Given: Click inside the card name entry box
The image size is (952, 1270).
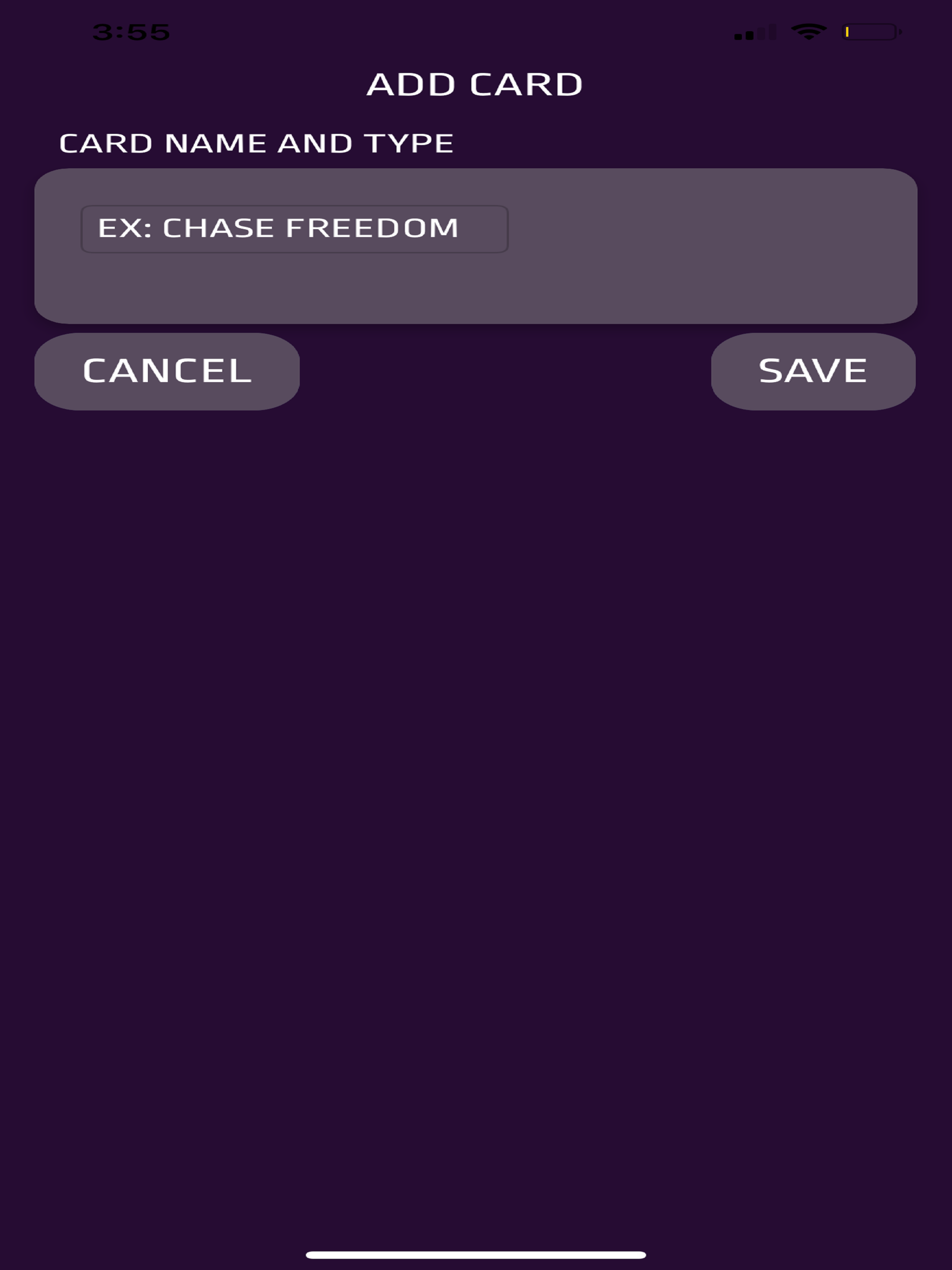Looking at the screenshot, I should coord(295,229).
